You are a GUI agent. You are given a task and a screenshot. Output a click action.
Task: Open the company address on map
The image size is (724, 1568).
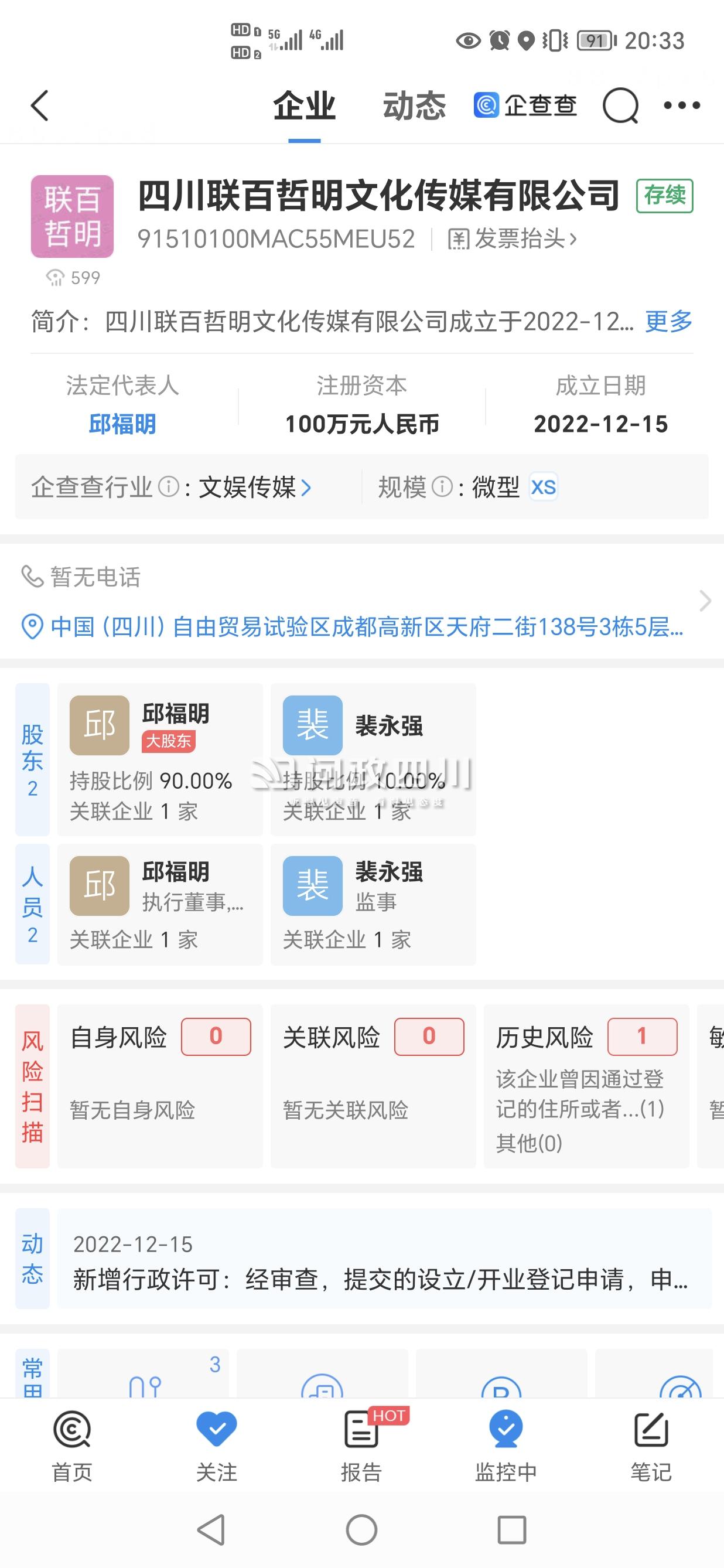point(353,626)
